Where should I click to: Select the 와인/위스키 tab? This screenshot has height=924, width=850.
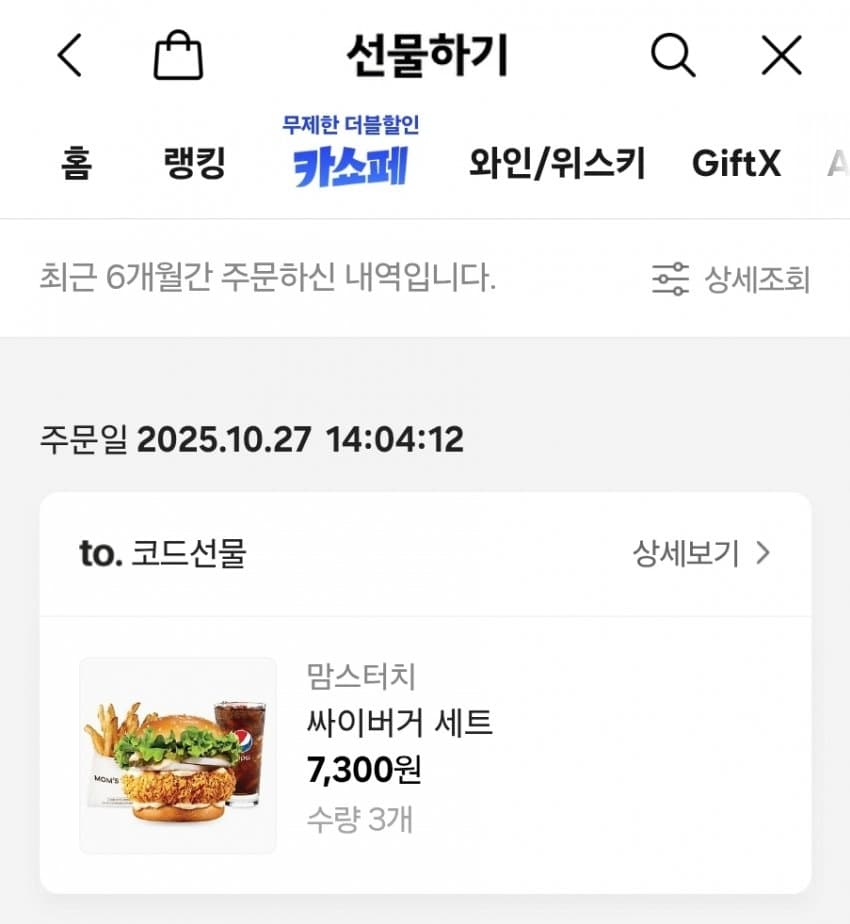tap(557, 163)
